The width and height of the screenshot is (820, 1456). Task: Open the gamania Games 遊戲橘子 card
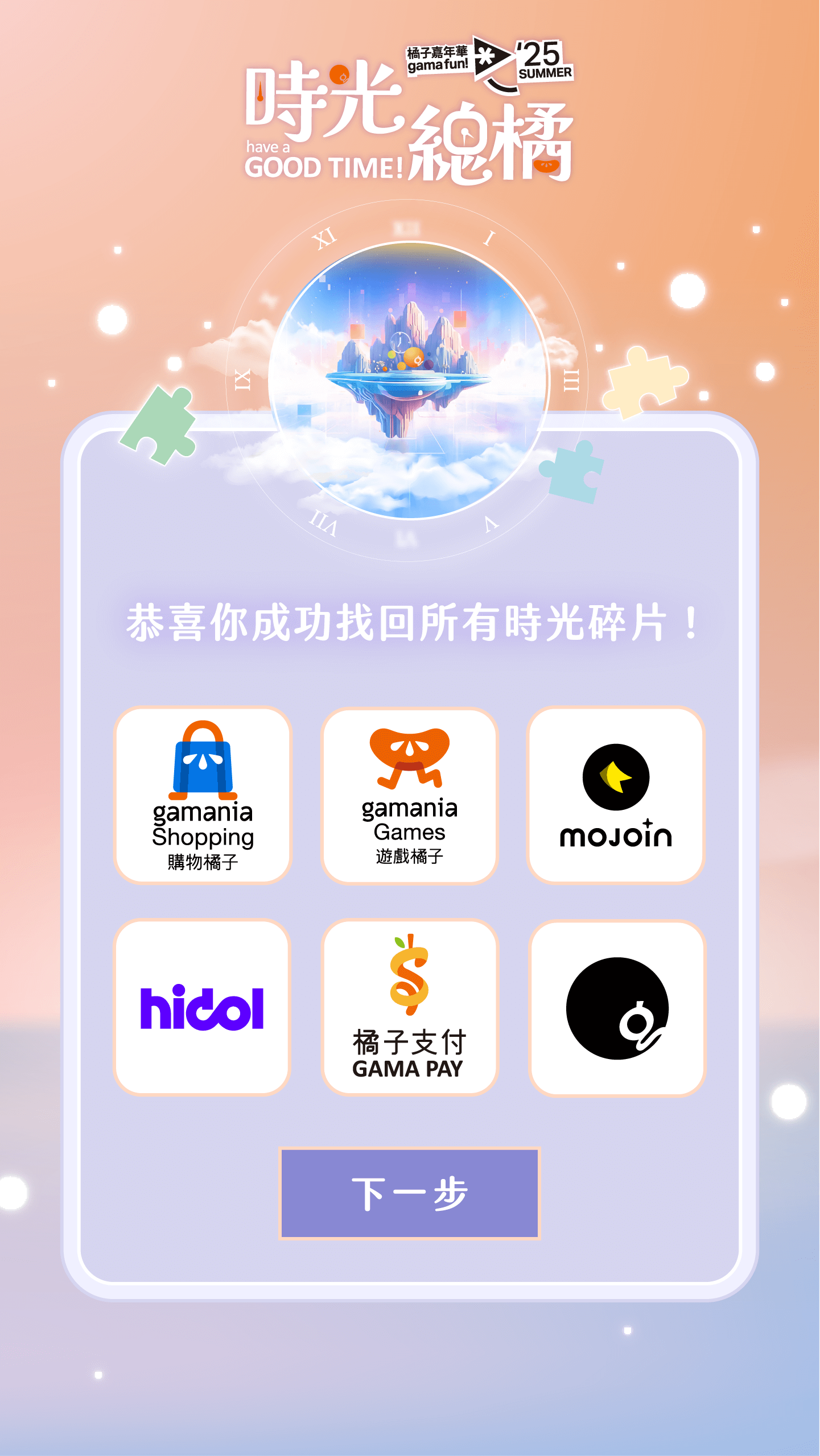click(410, 795)
